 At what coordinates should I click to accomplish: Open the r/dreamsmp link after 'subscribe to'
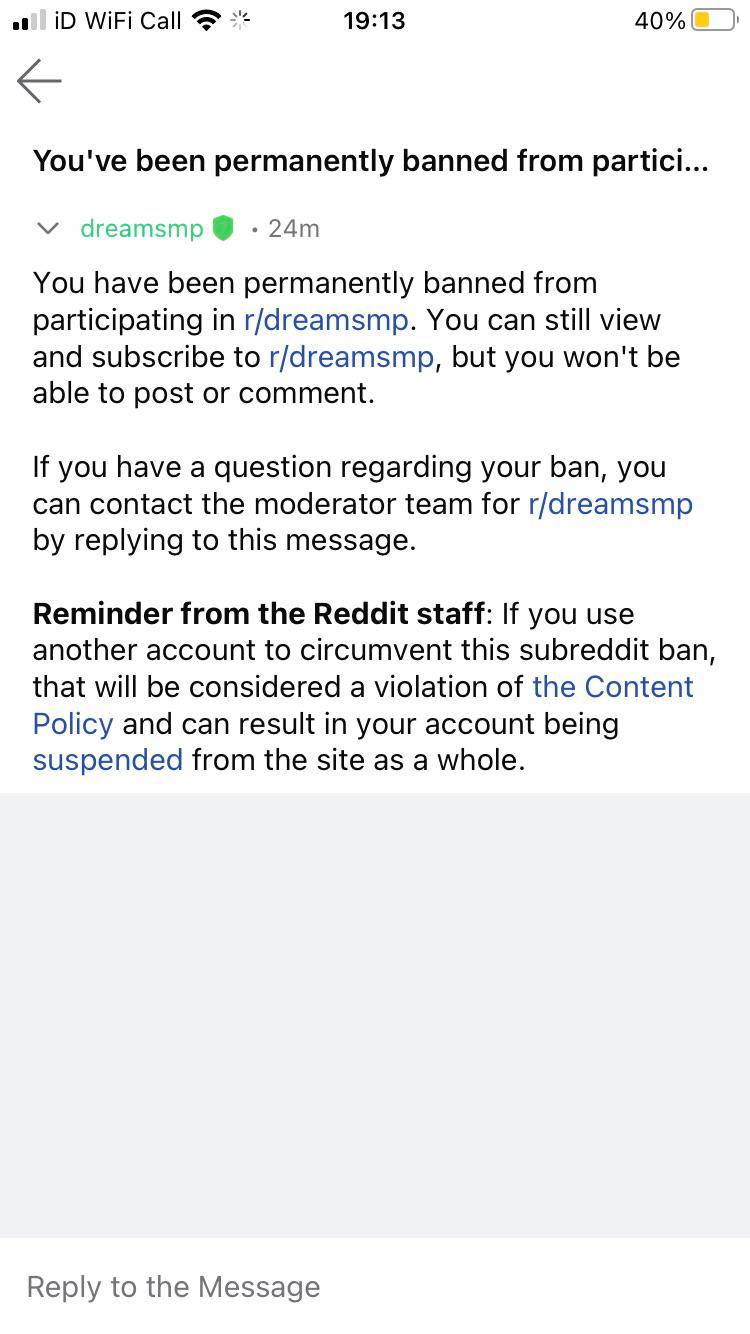click(351, 357)
